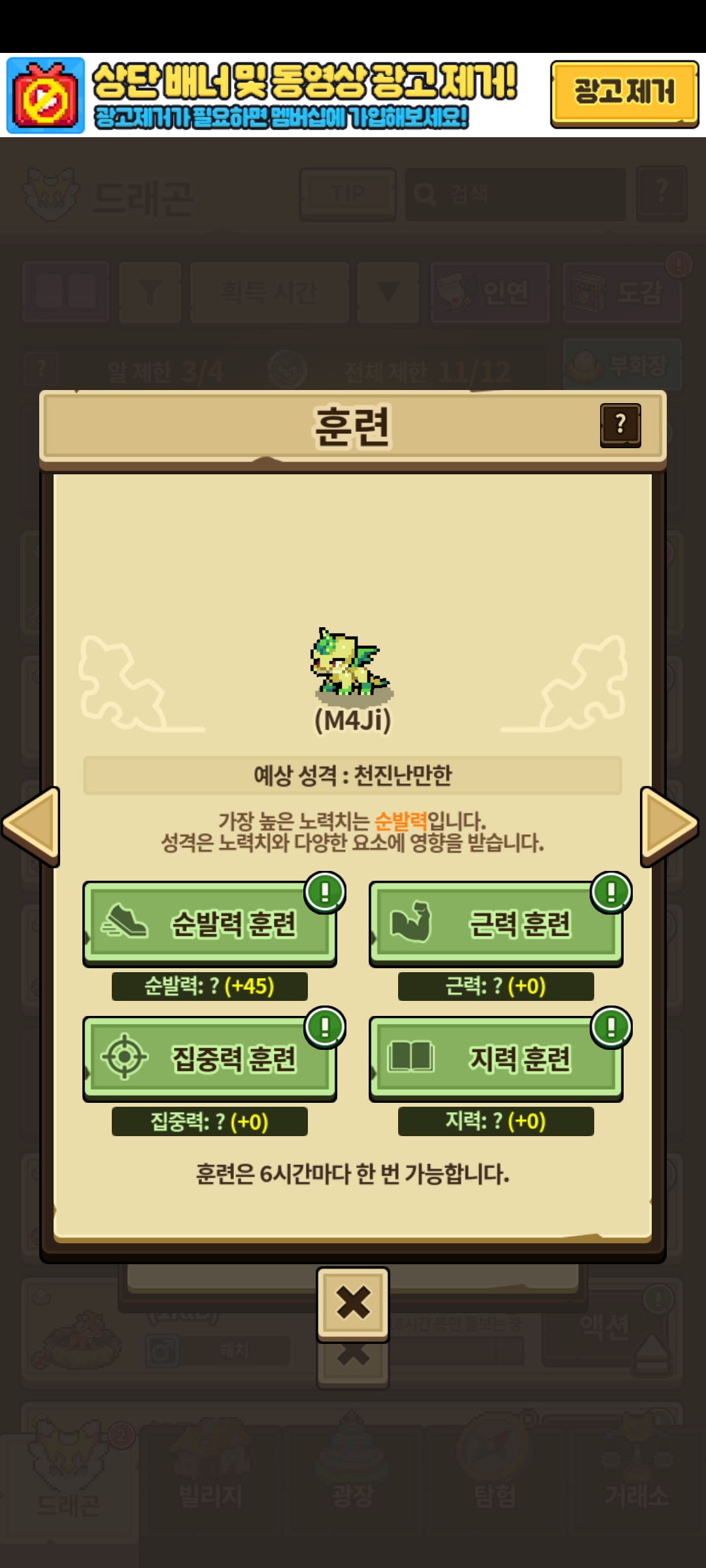This screenshot has width=706, height=1568.
Task: Start 근력 훈련 (strength training)
Action: click(496, 923)
